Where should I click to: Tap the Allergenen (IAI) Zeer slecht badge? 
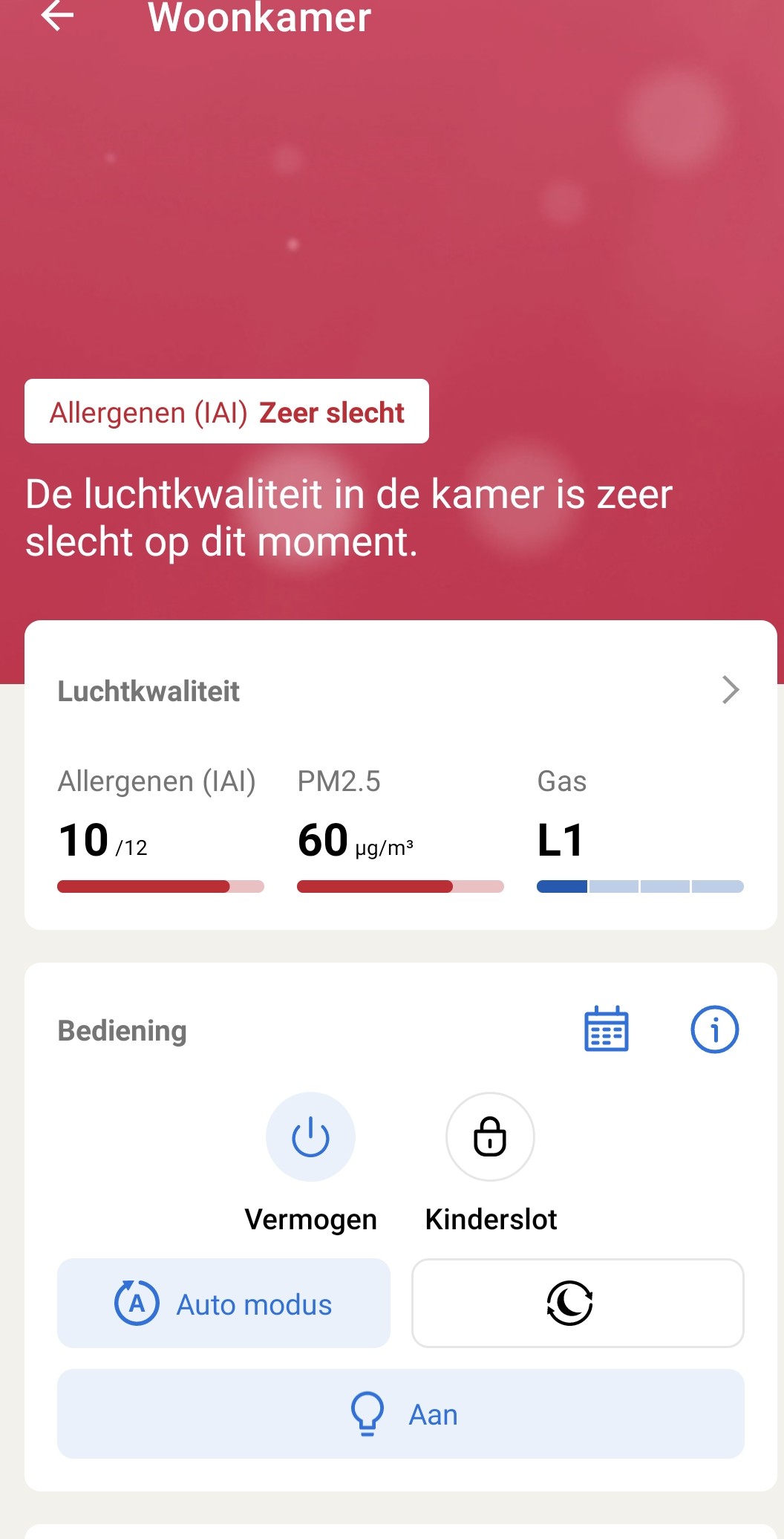[x=226, y=411]
